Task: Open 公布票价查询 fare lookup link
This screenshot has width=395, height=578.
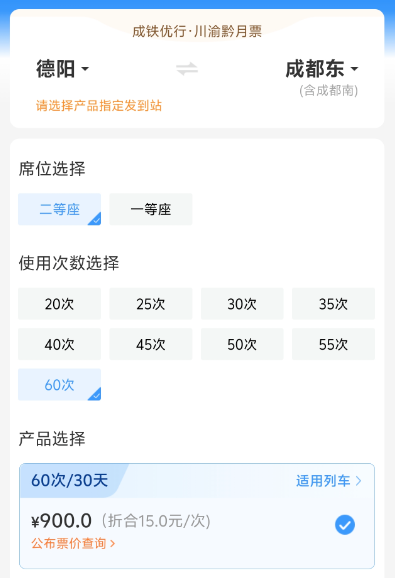Action: coord(73,543)
